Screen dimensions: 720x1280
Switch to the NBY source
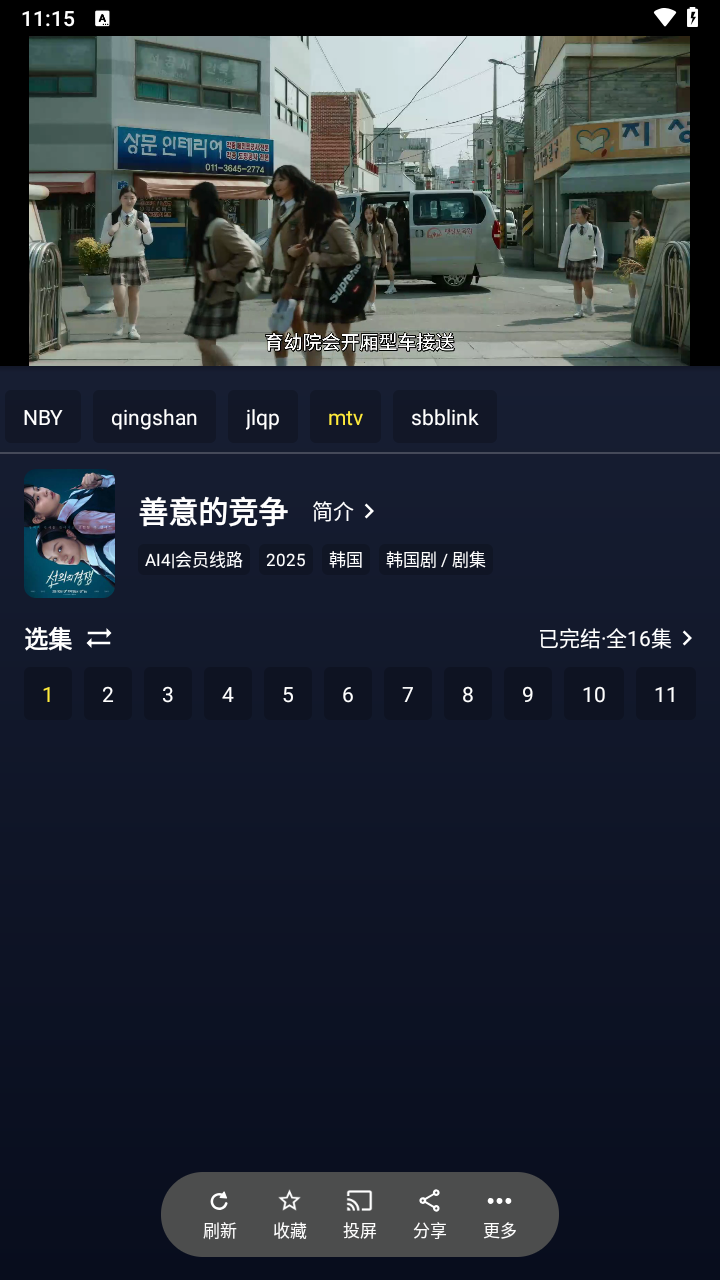point(43,417)
